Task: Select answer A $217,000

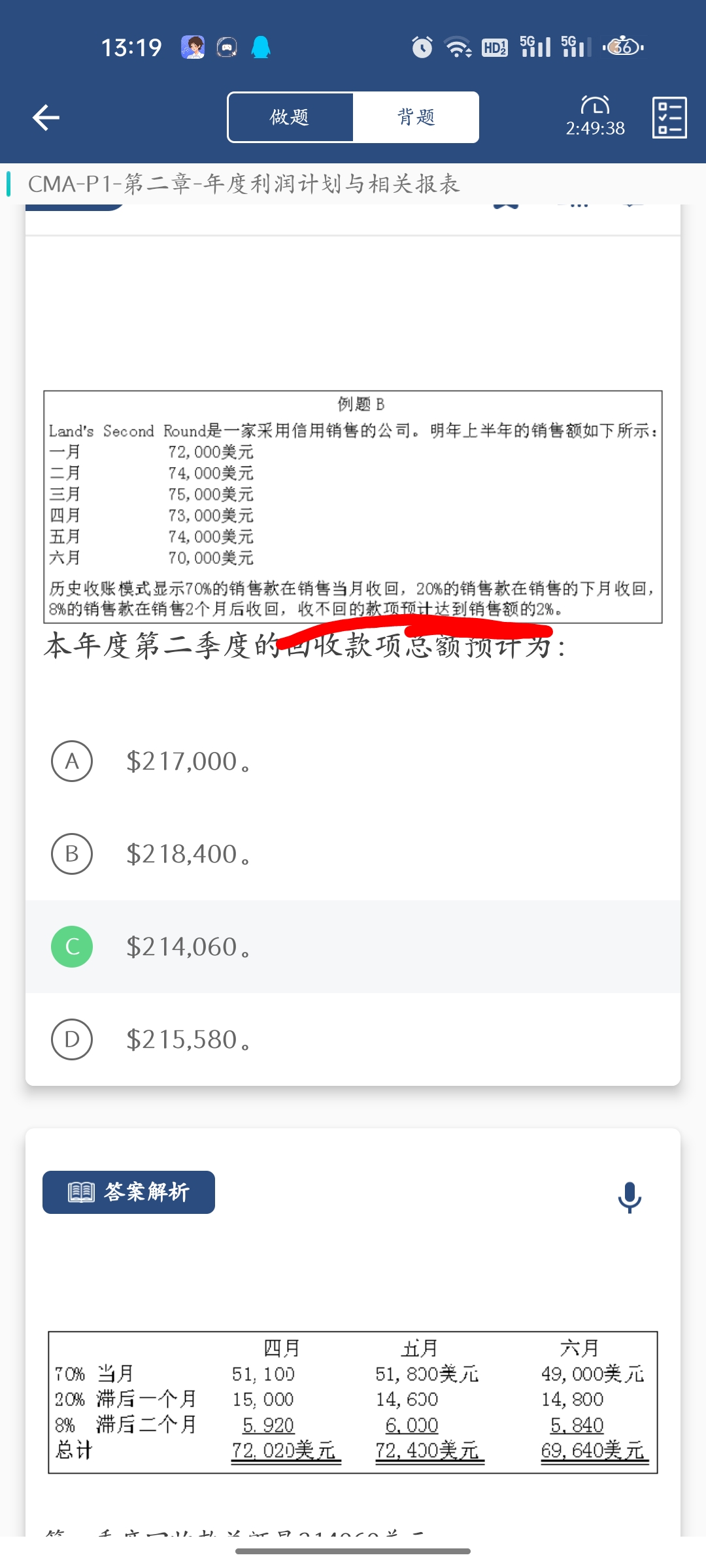Action: 72,761
